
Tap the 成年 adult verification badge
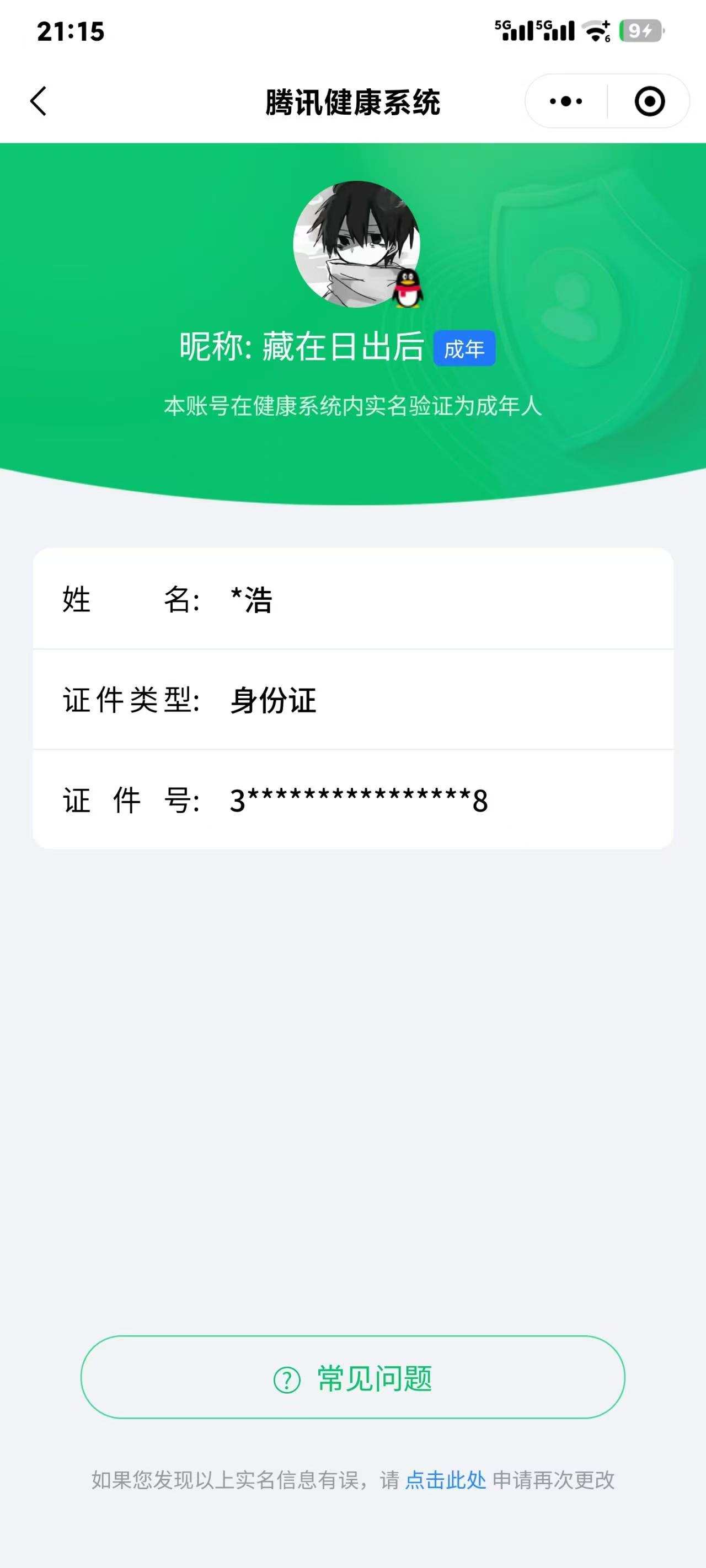coord(464,348)
